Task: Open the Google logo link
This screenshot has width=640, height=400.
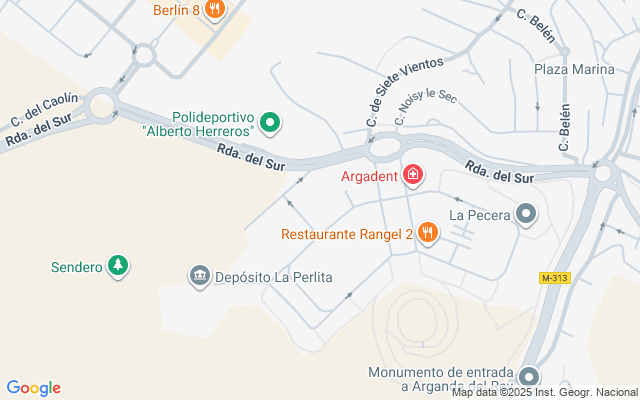Action: [33, 388]
